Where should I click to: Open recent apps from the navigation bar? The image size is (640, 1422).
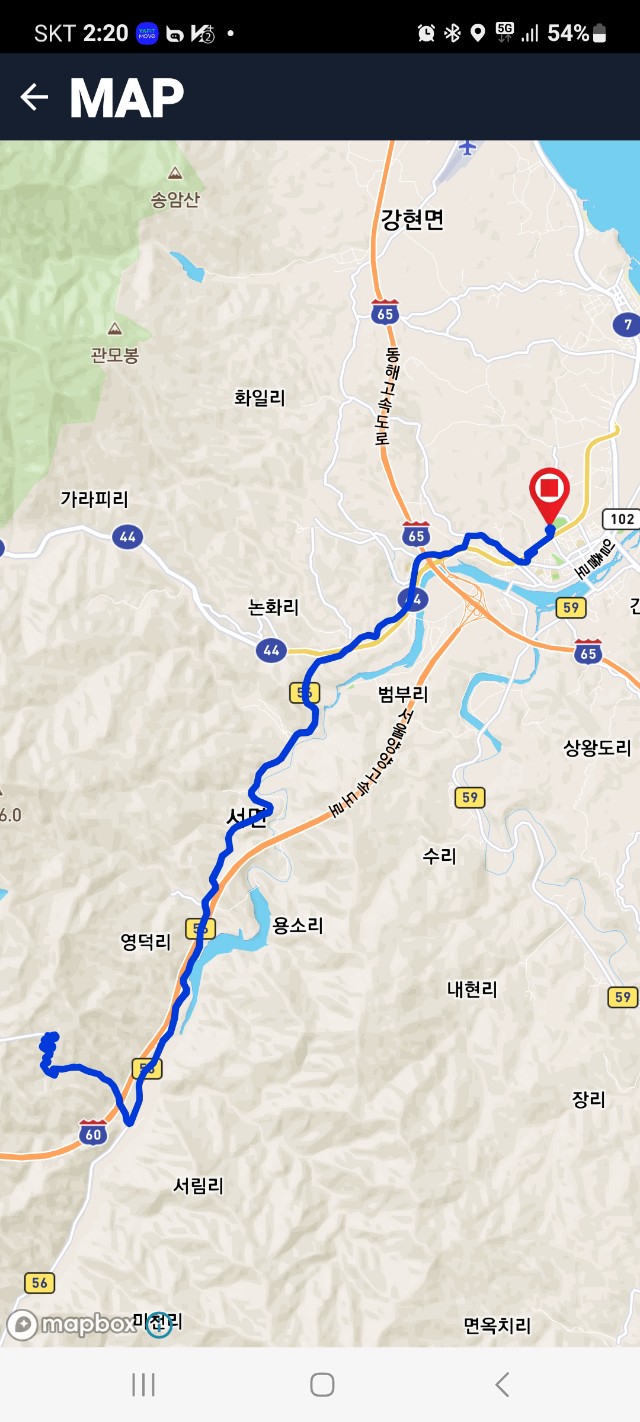[143, 1384]
